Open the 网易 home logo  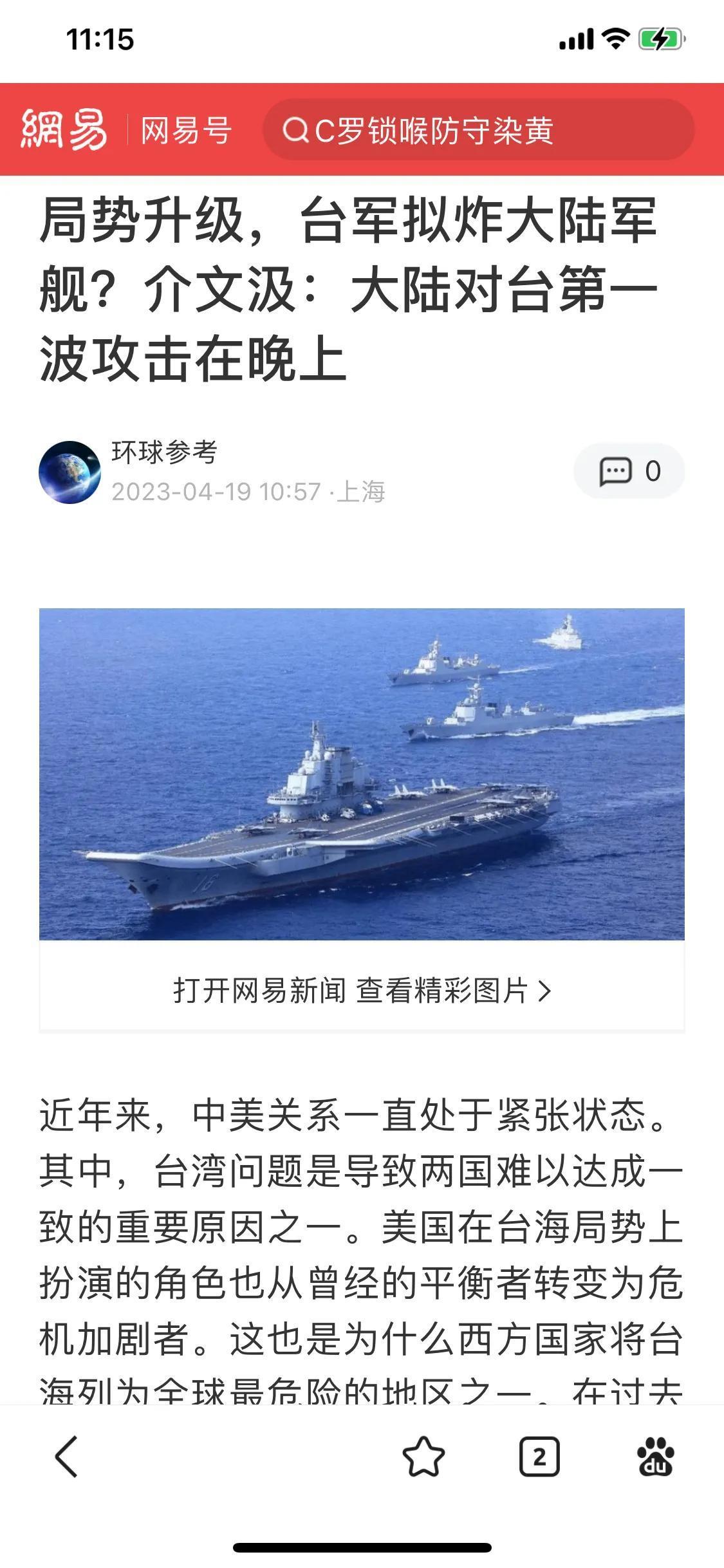point(64,129)
